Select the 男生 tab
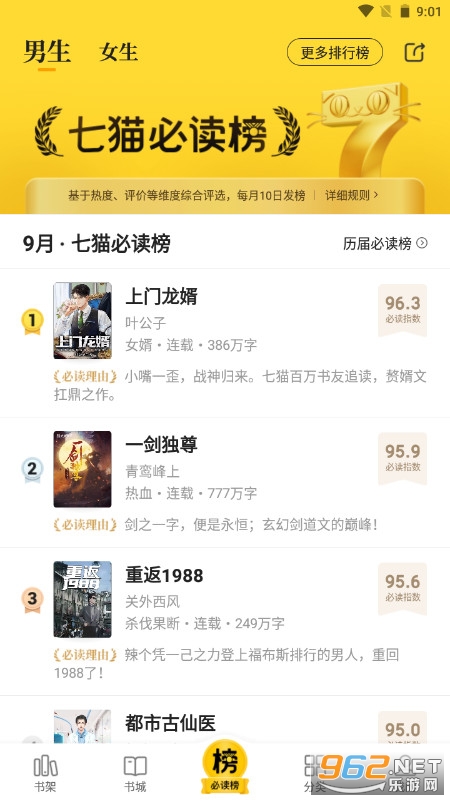Viewport: 450px width, 801px height. click(46, 52)
